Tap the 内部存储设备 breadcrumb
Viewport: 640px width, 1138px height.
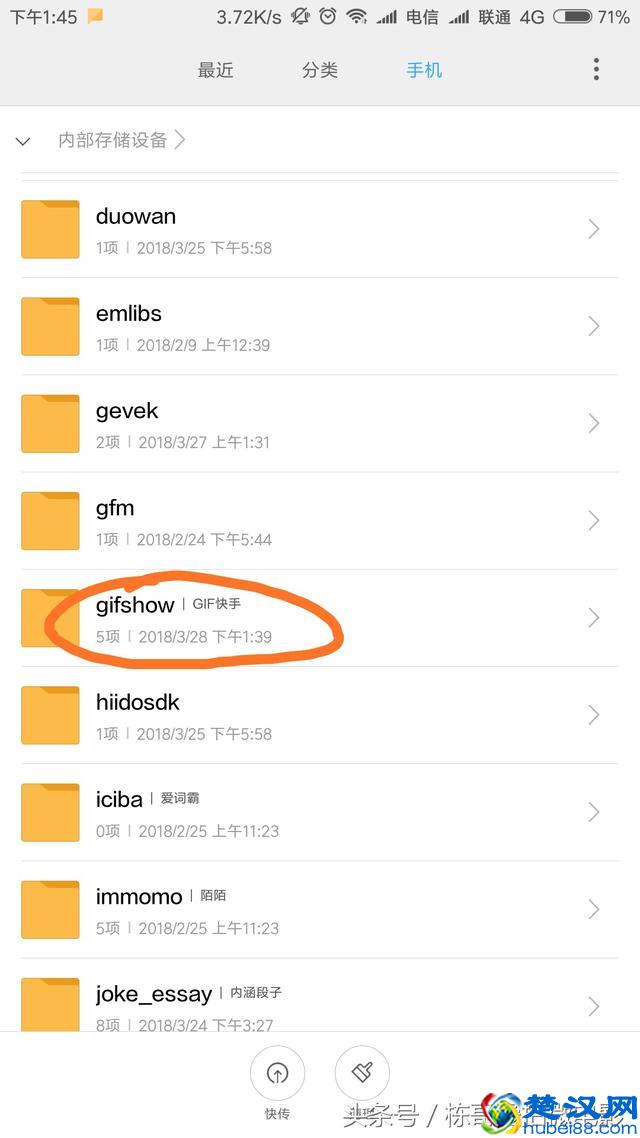113,140
